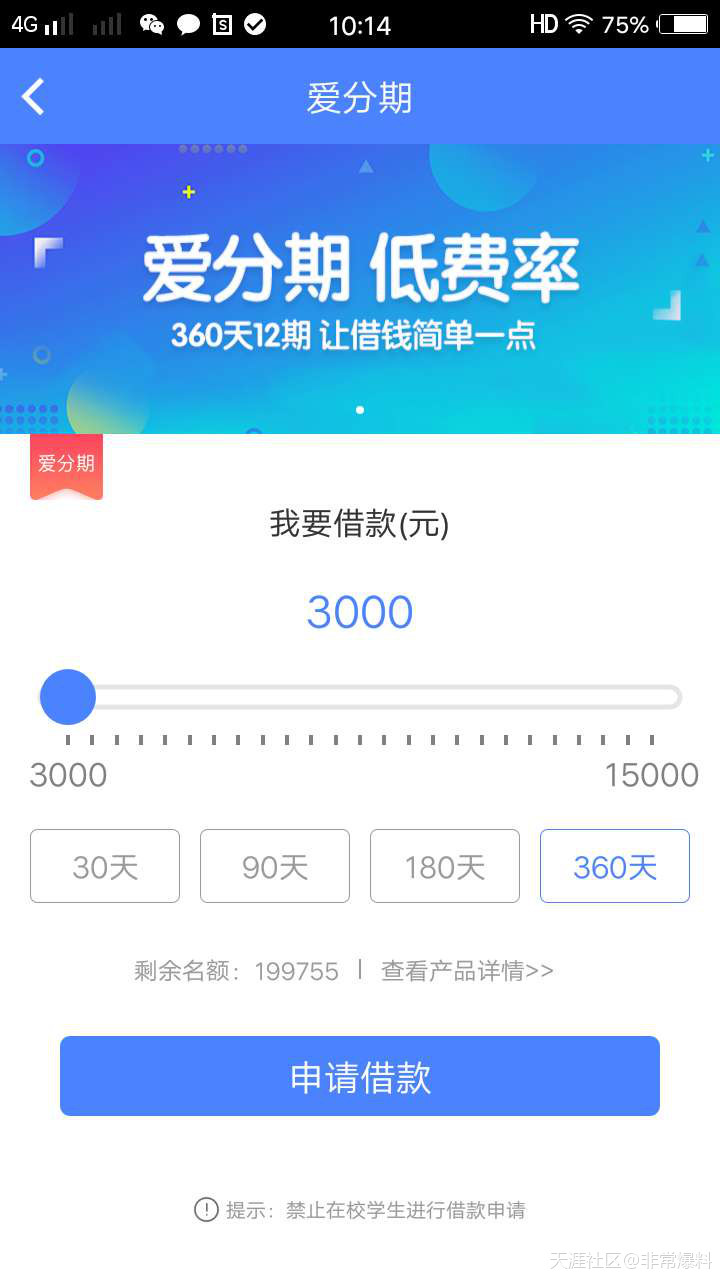Click the back arrow in the title bar
720x1280 pixels.
pos(33,96)
